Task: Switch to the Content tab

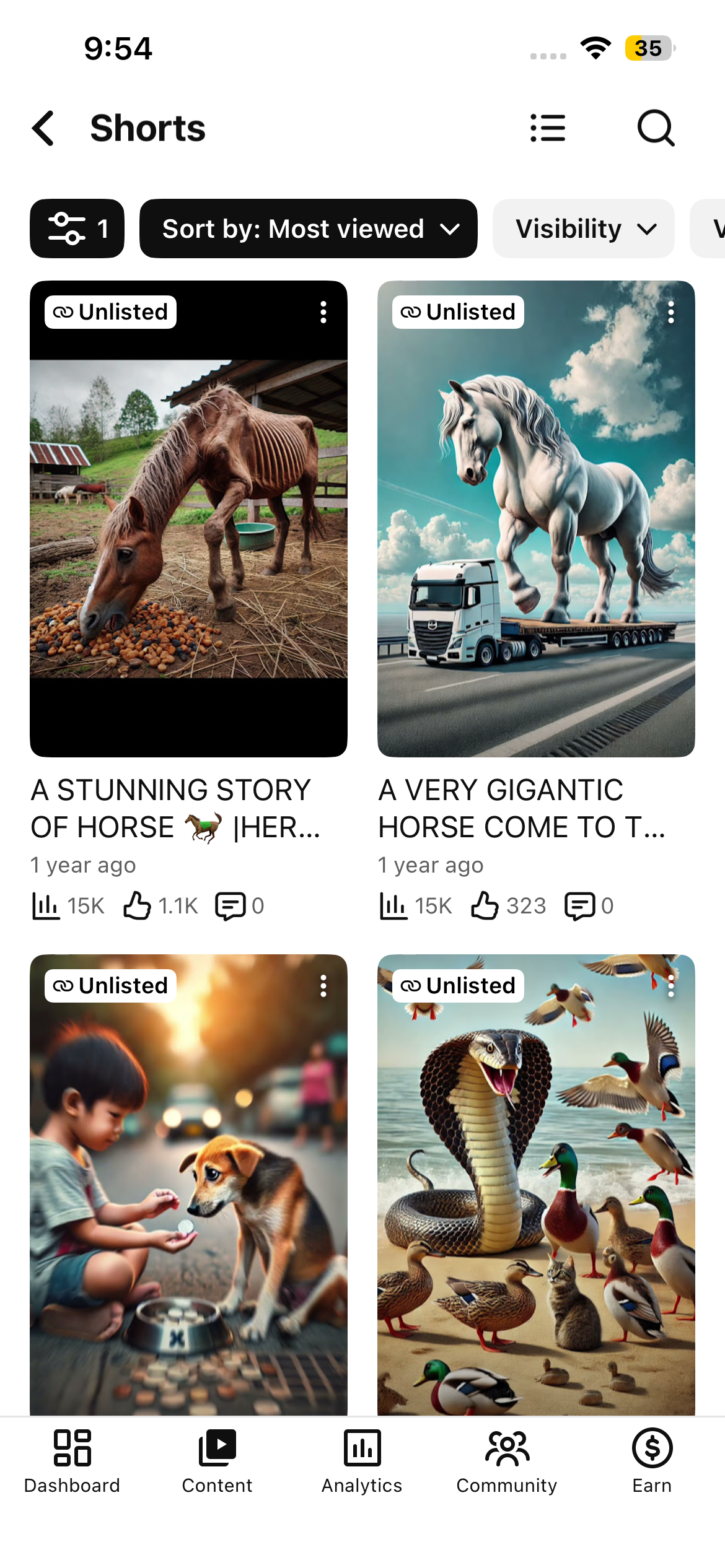Action: click(x=217, y=1461)
